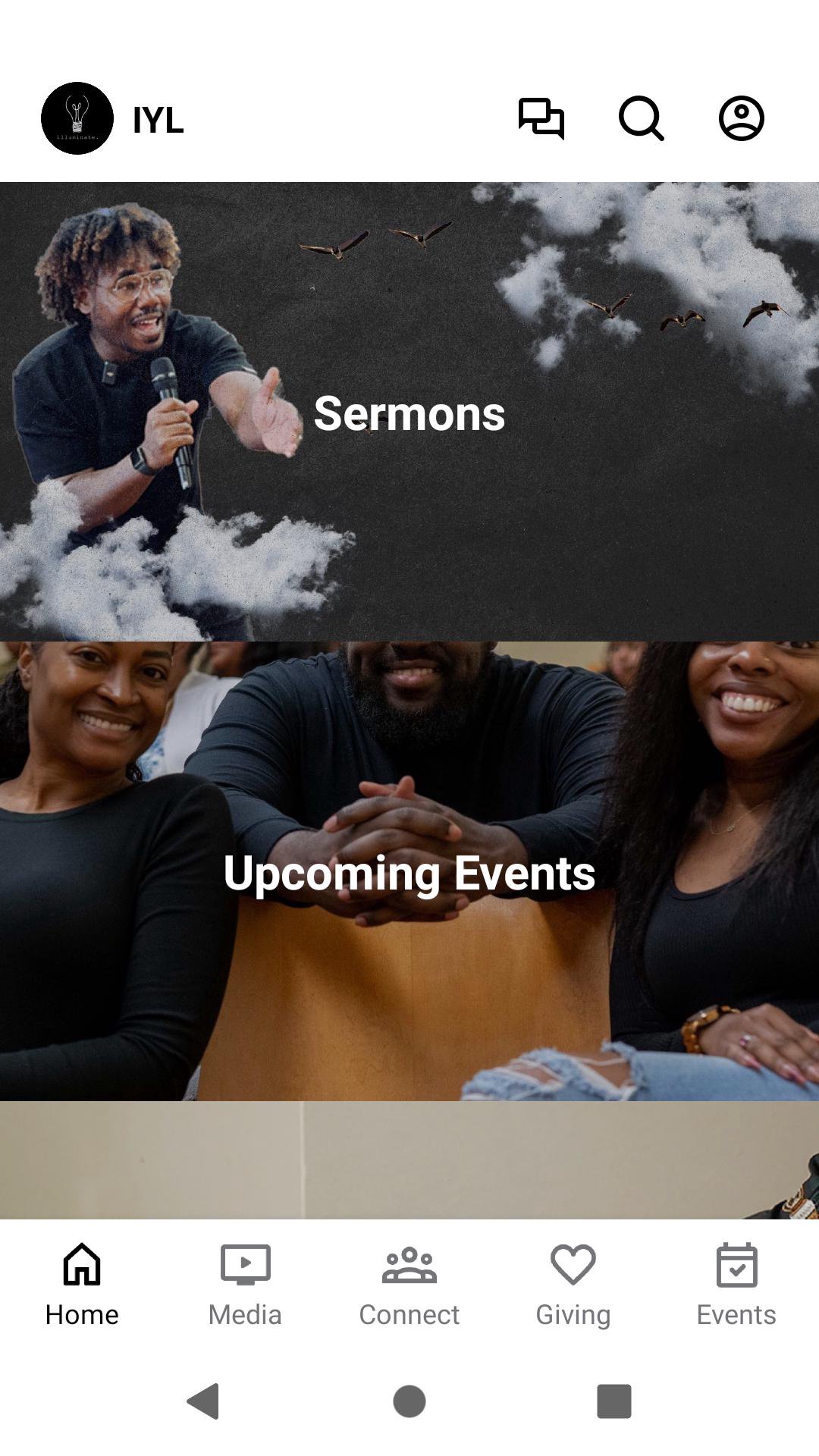Open search from the top bar
The width and height of the screenshot is (819, 1456).
pos(641,118)
